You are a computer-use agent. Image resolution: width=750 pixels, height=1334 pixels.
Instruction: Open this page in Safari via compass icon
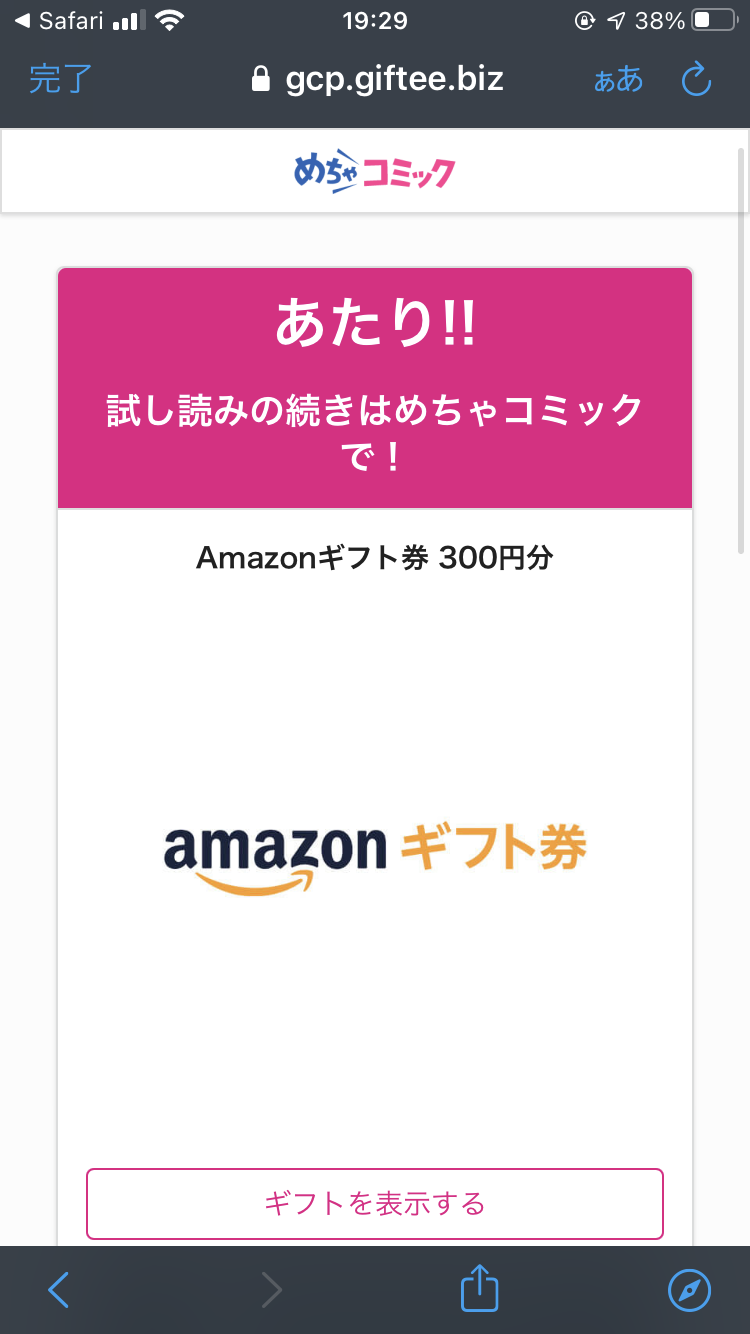pos(689,1290)
